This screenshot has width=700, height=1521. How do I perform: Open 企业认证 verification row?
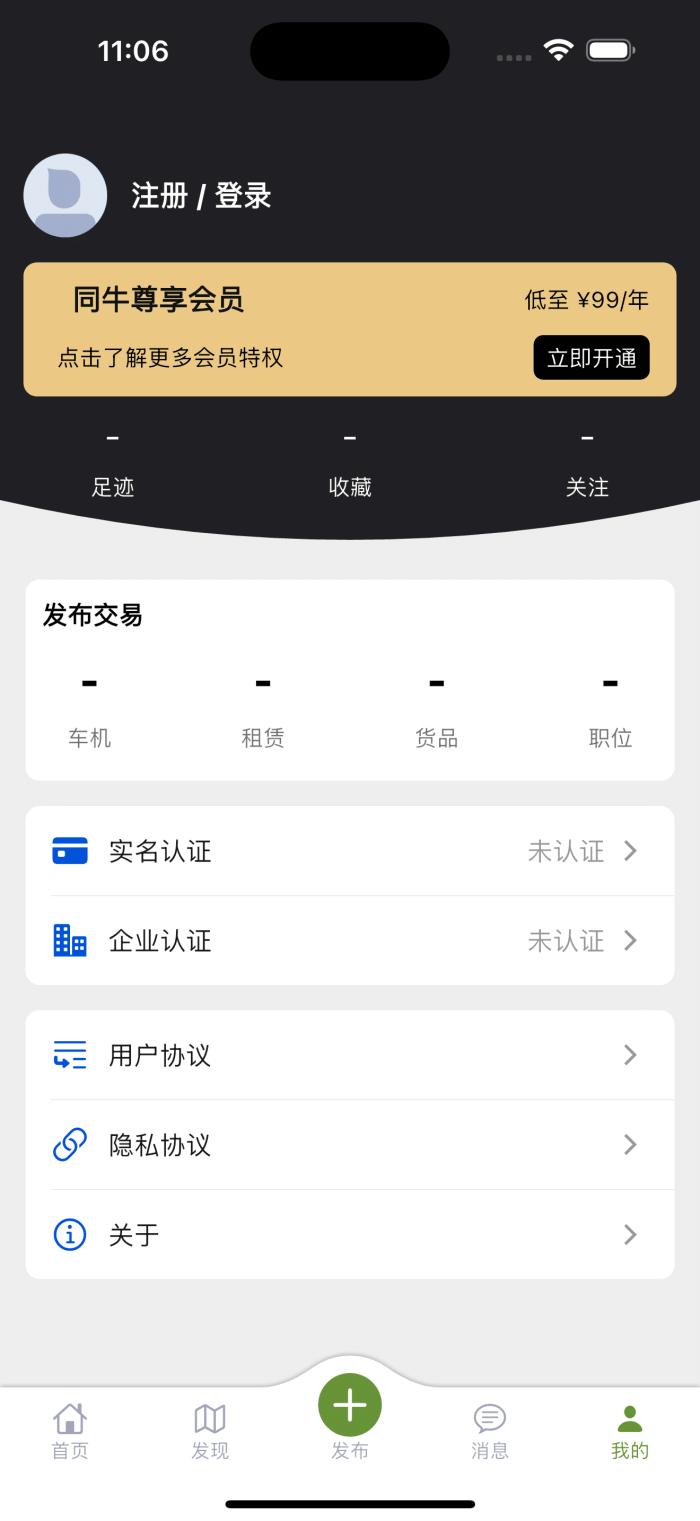coord(350,941)
